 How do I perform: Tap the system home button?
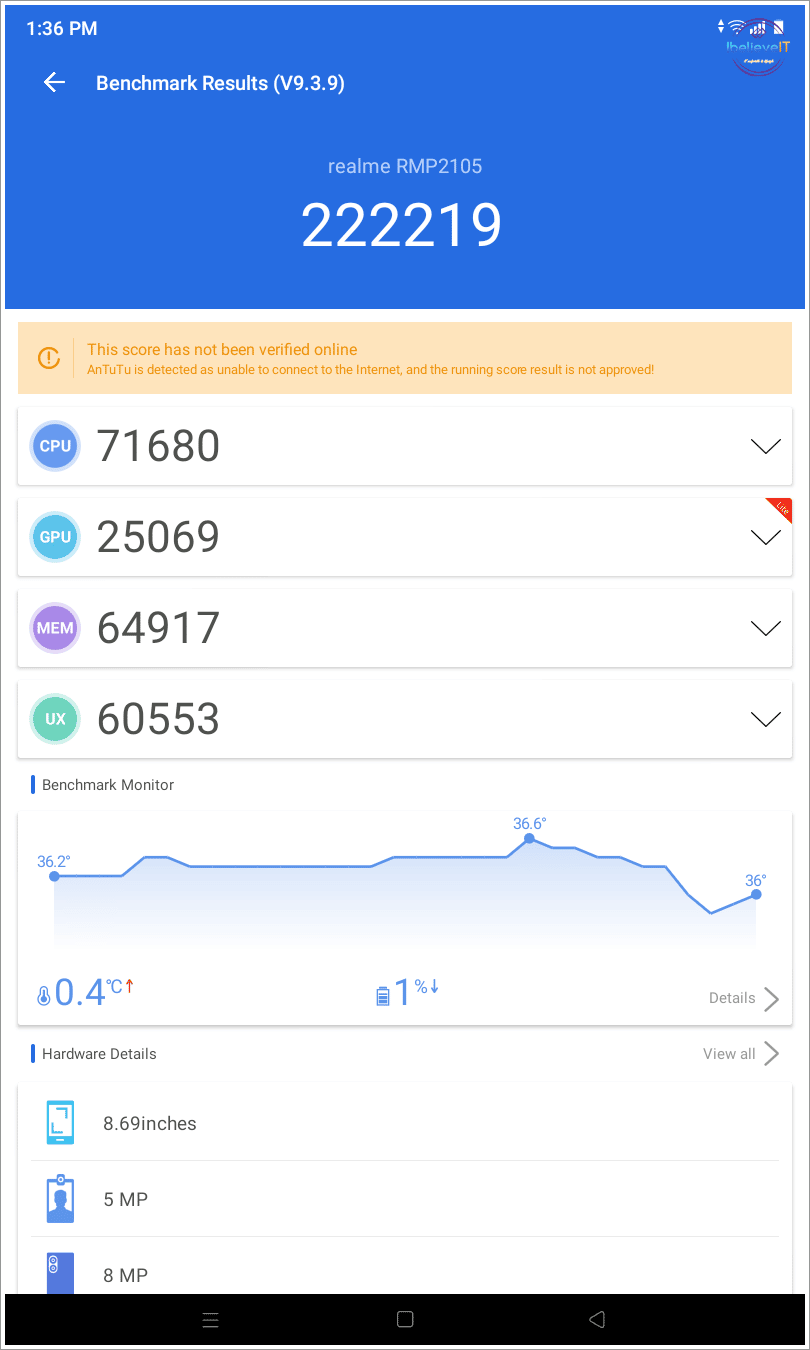(x=405, y=1319)
